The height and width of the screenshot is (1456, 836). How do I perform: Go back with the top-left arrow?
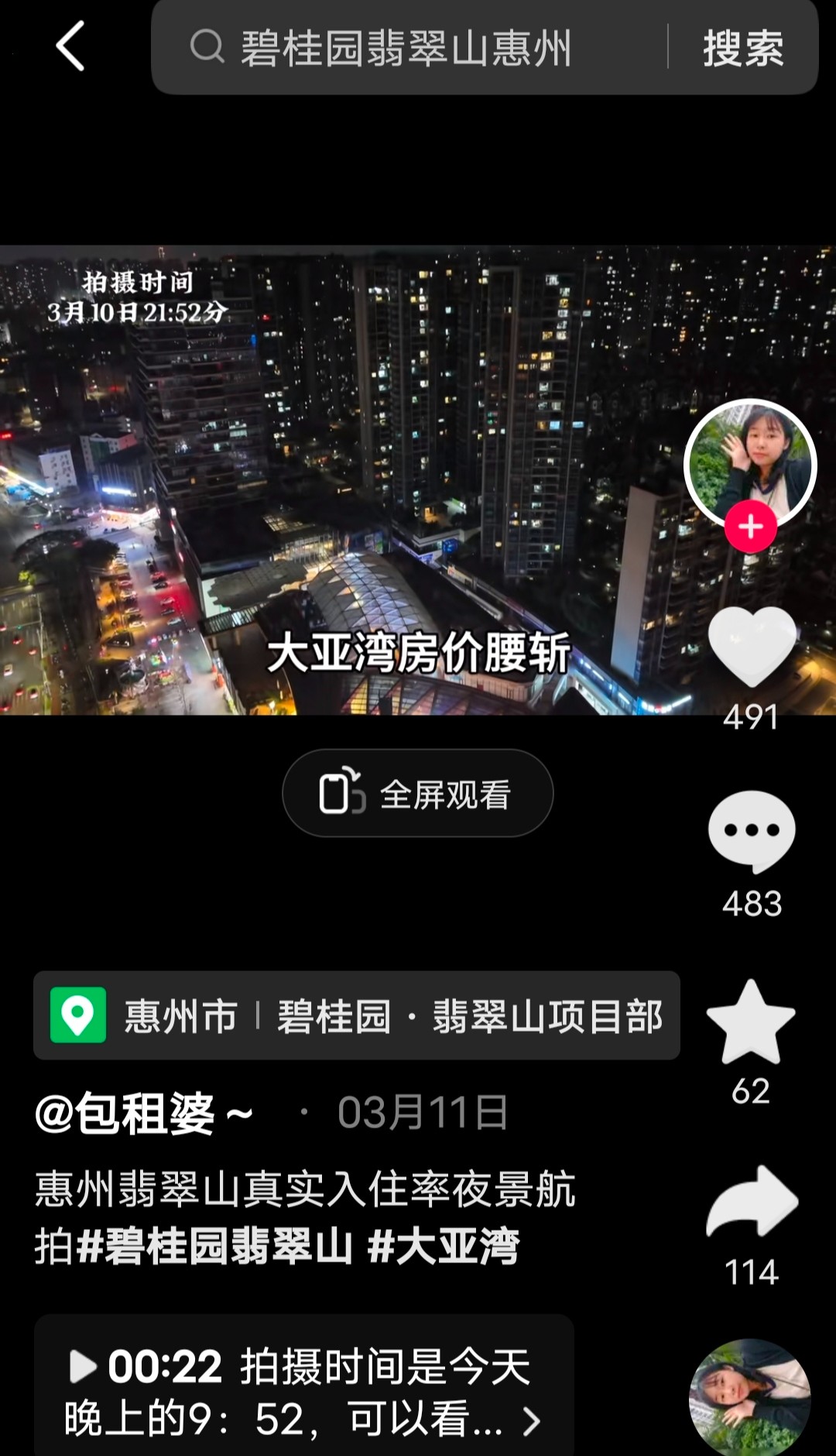coord(70,46)
